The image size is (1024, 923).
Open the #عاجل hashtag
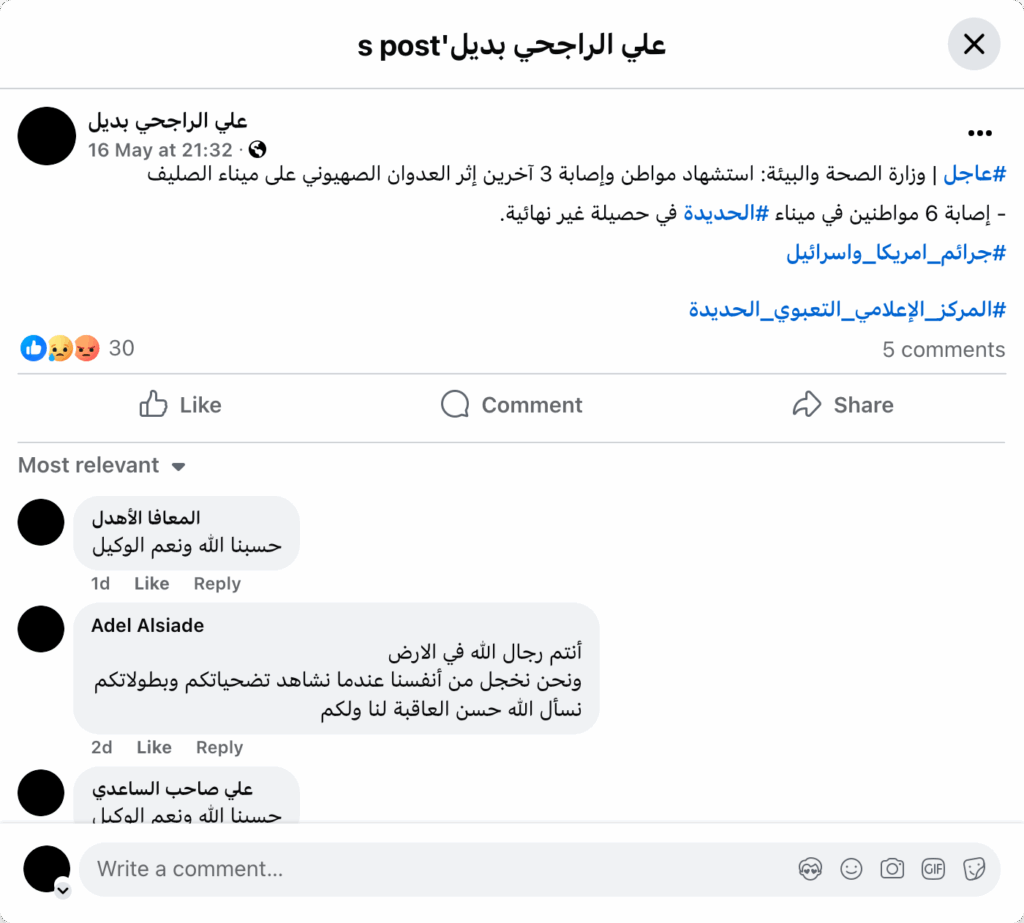975,174
